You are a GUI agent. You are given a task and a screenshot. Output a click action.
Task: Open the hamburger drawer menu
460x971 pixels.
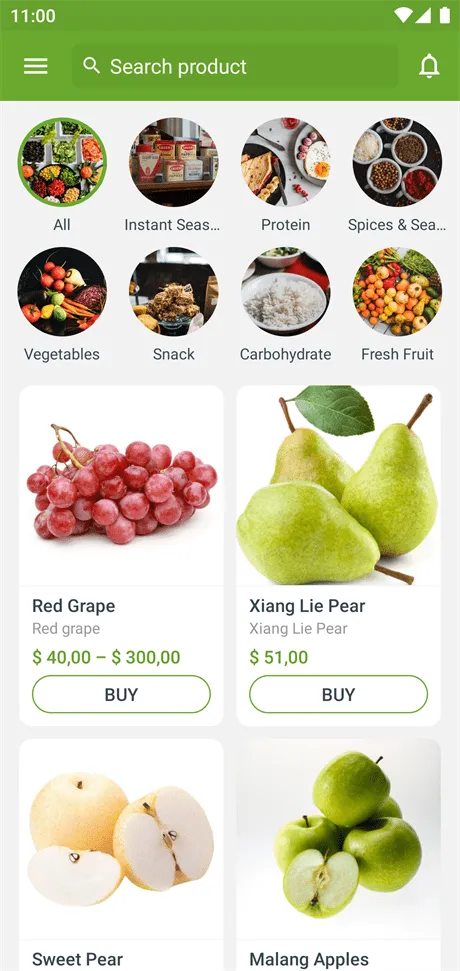click(x=35, y=66)
